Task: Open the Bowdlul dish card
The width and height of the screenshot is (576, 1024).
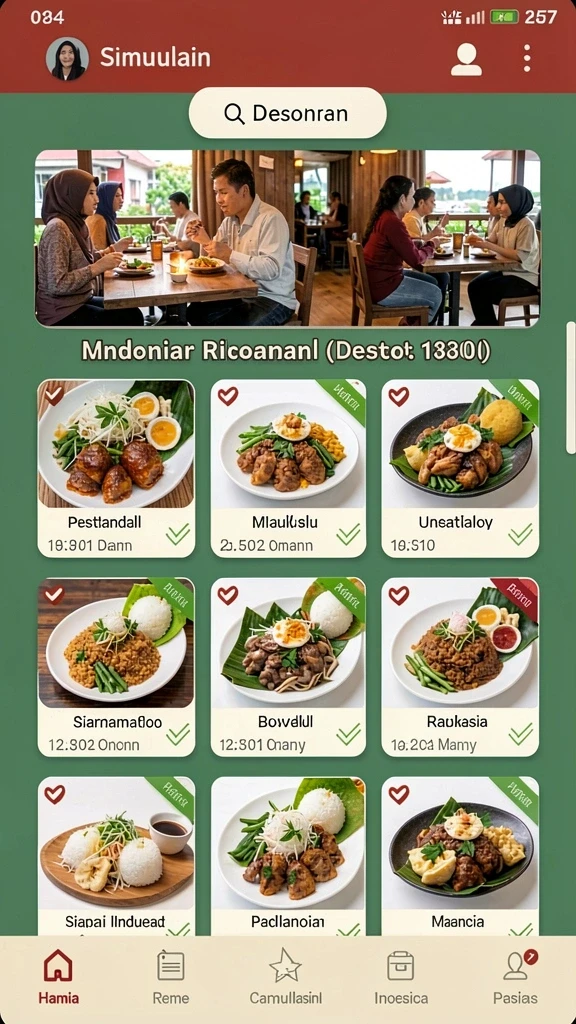Action: [x=288, y=667]
